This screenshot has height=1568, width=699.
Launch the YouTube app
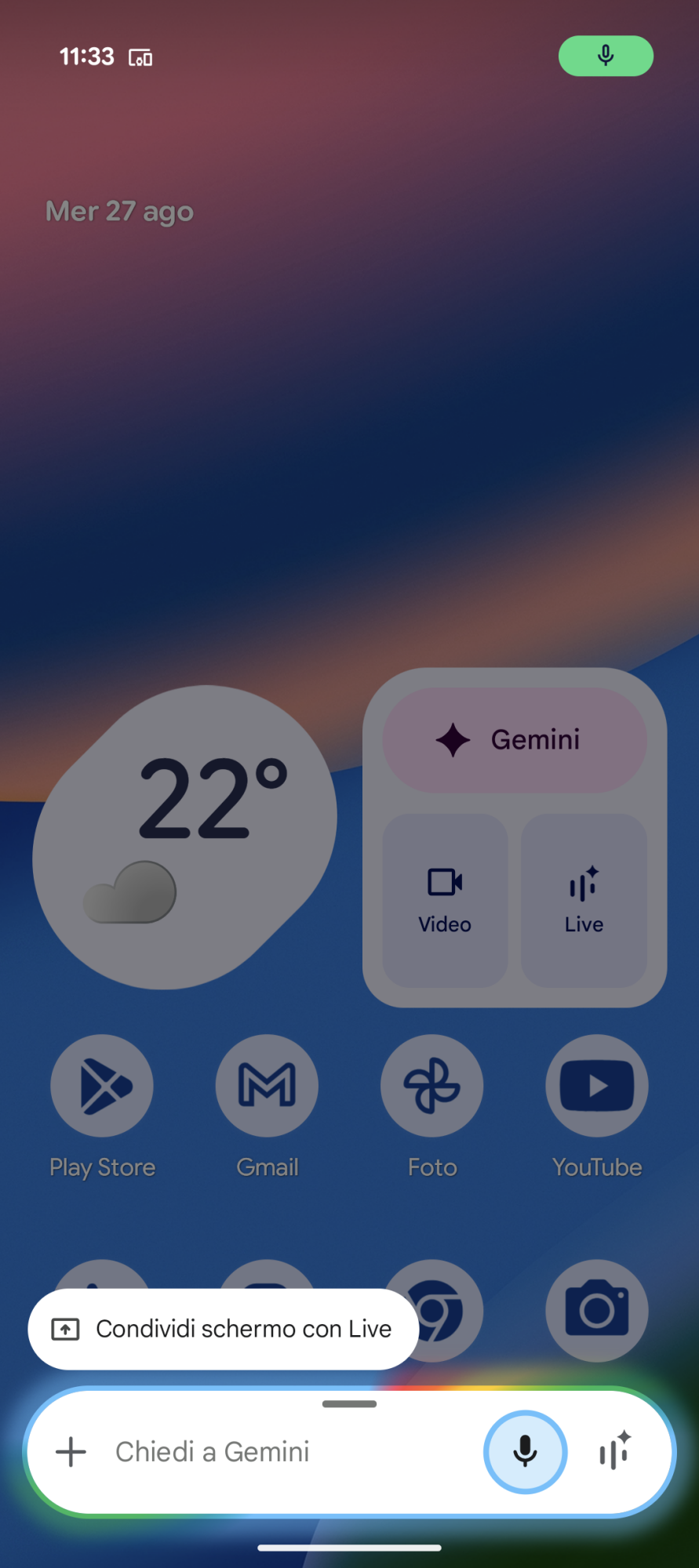pos(596,1086)
